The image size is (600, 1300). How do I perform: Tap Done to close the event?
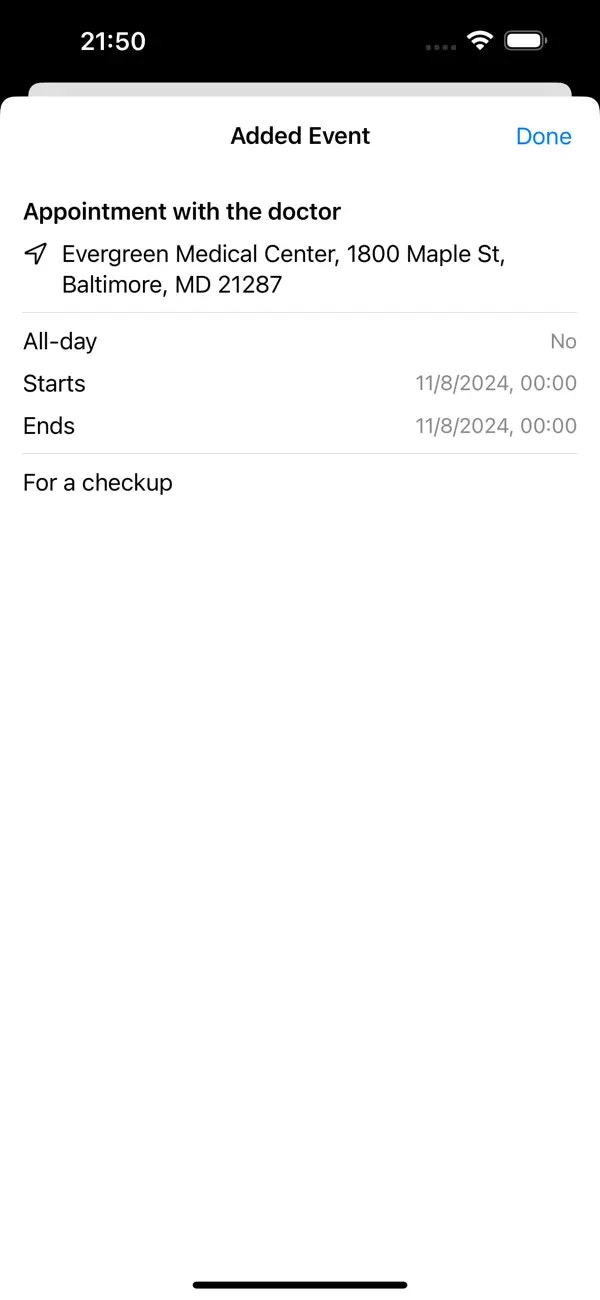543,137
